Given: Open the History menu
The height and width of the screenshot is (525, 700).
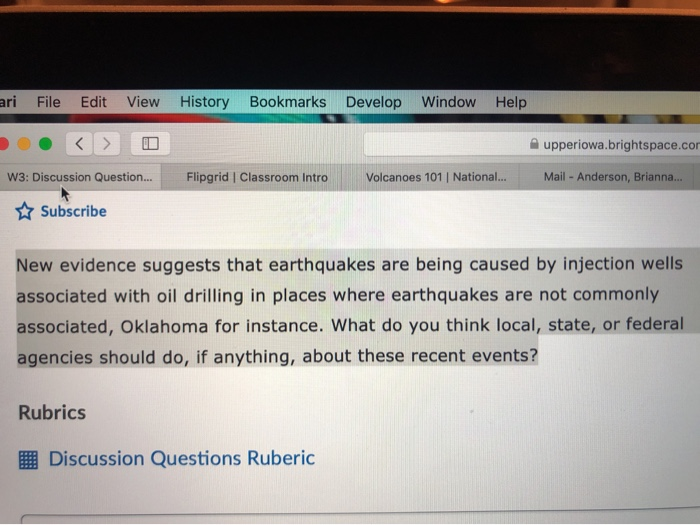Looking at the screenshot, I should tap(204, 101).
